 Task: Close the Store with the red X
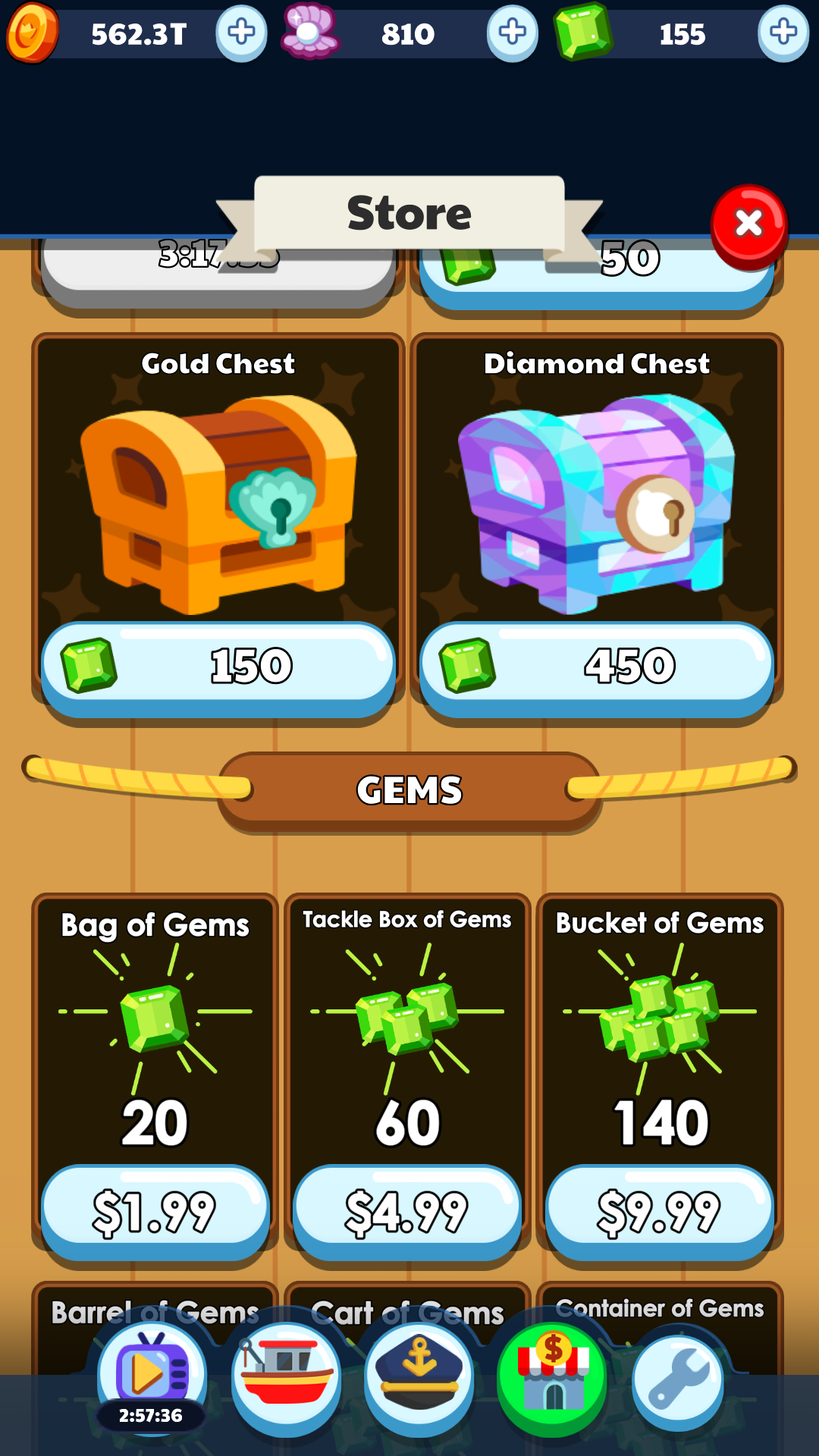tap(749, 225)
